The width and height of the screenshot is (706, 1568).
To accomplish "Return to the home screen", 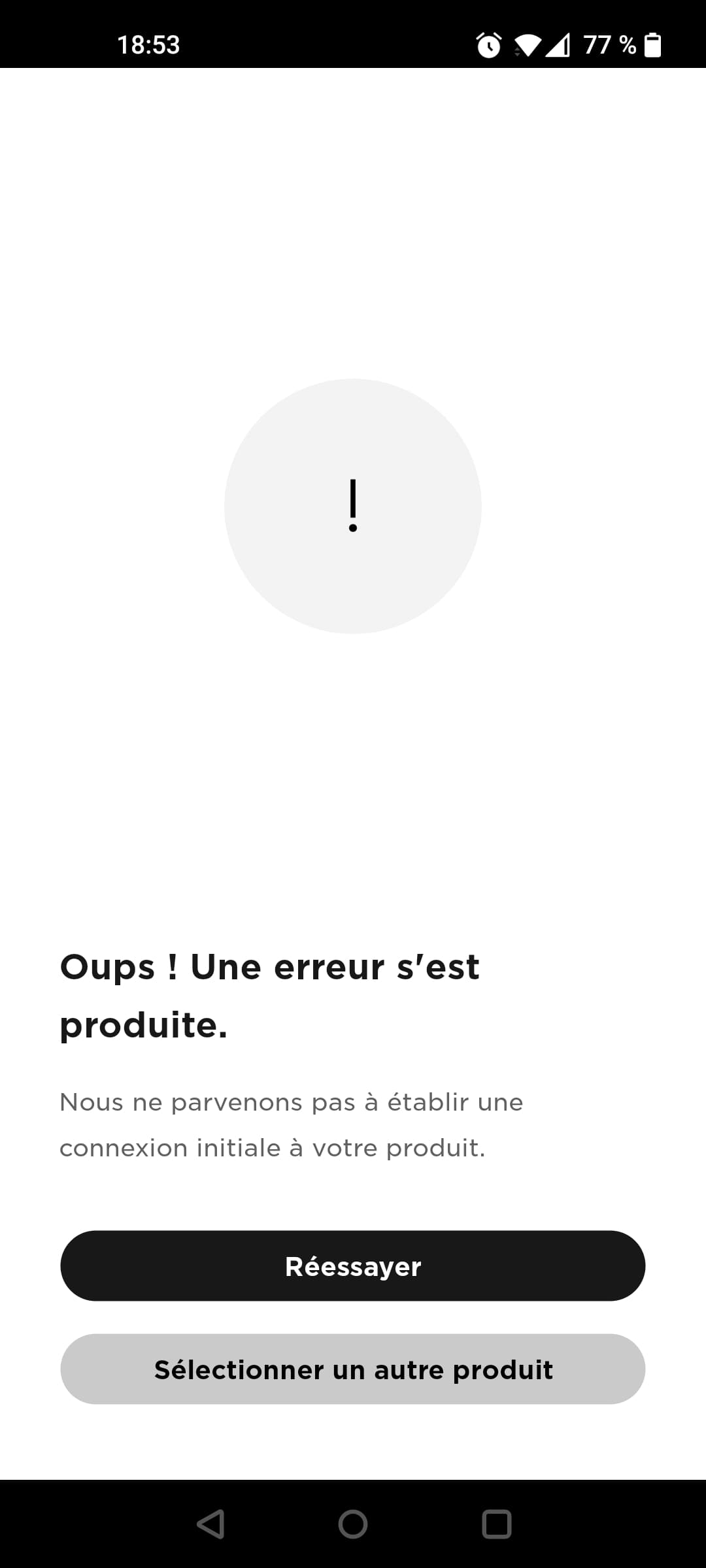I will (x=353, y=1524).
